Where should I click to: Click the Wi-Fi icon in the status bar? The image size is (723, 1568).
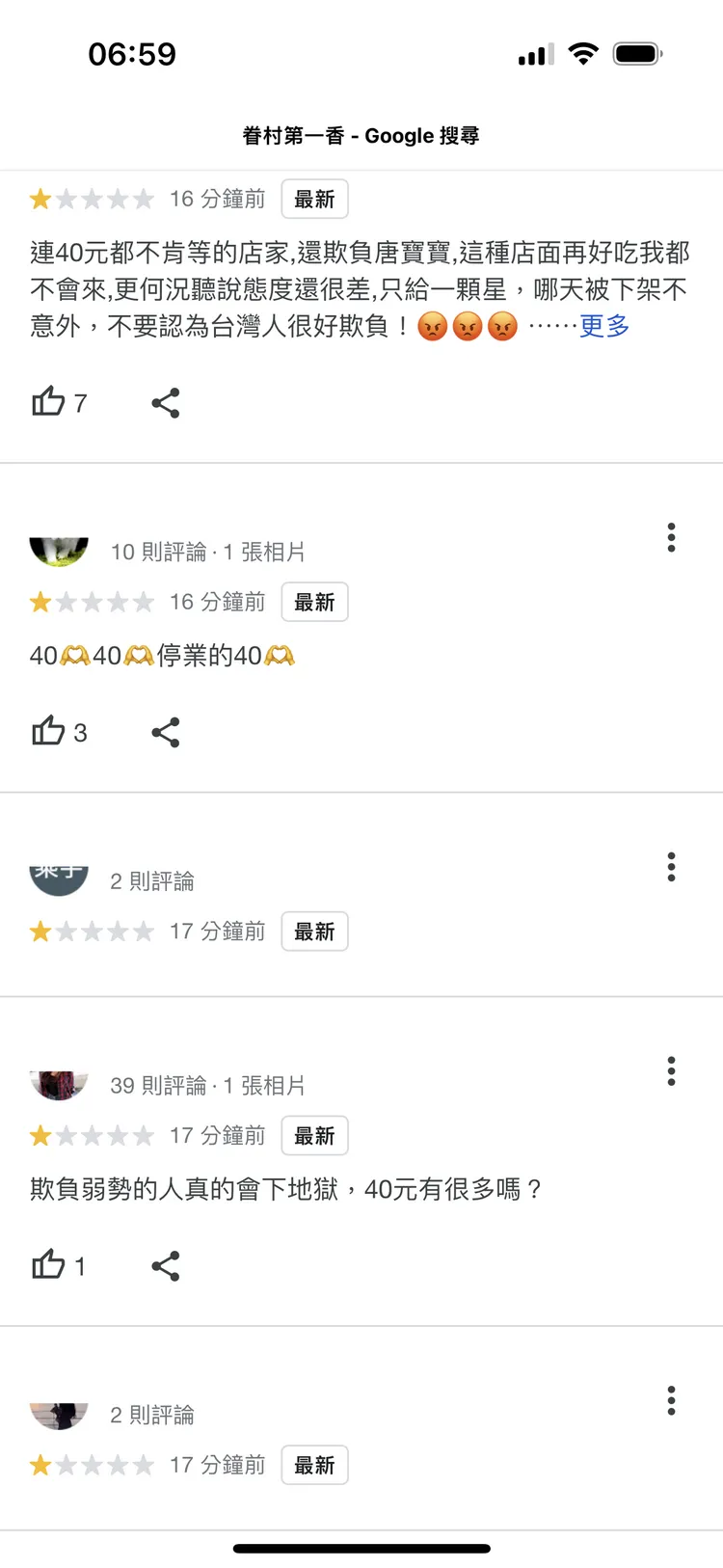[x=583, y=53]
